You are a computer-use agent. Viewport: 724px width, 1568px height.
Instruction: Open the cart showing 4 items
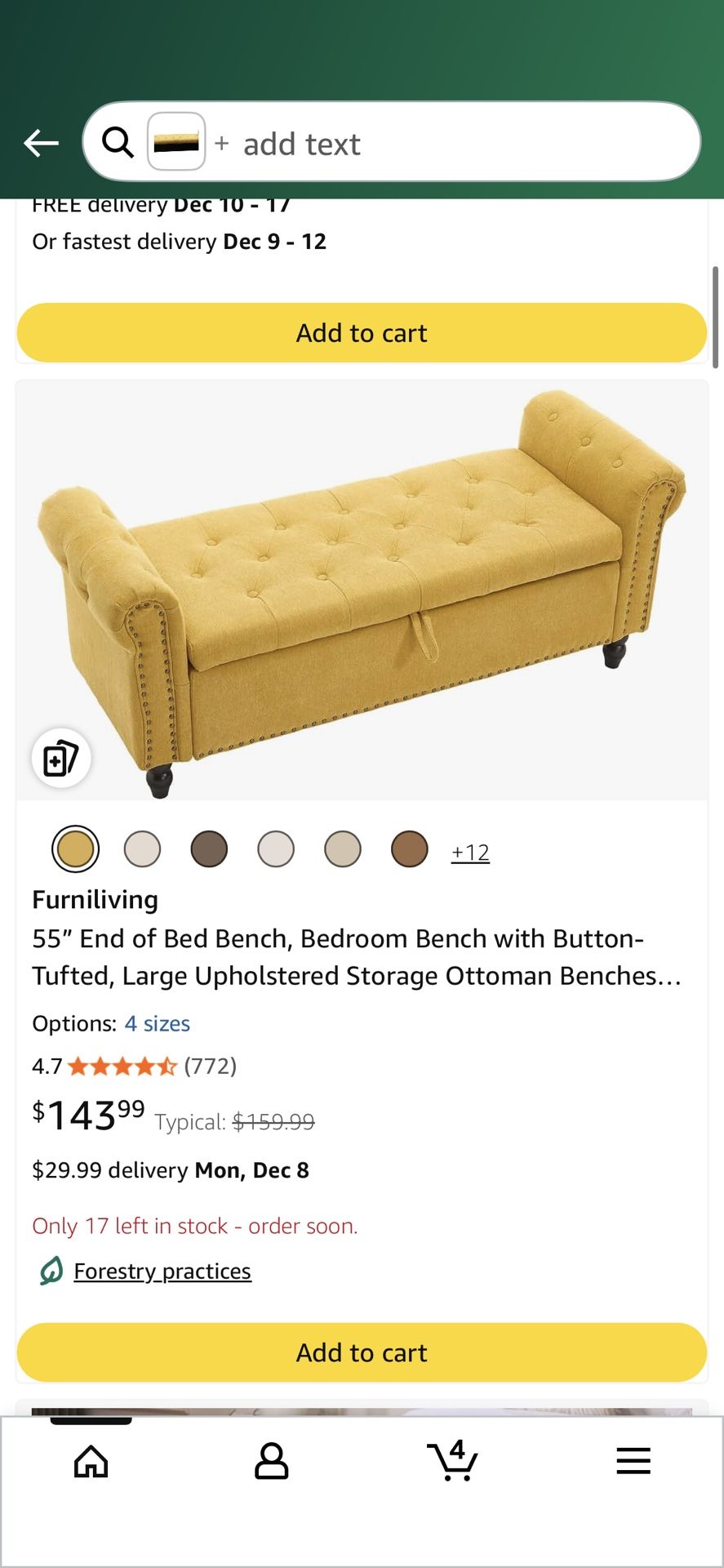tap(452, 1461)
